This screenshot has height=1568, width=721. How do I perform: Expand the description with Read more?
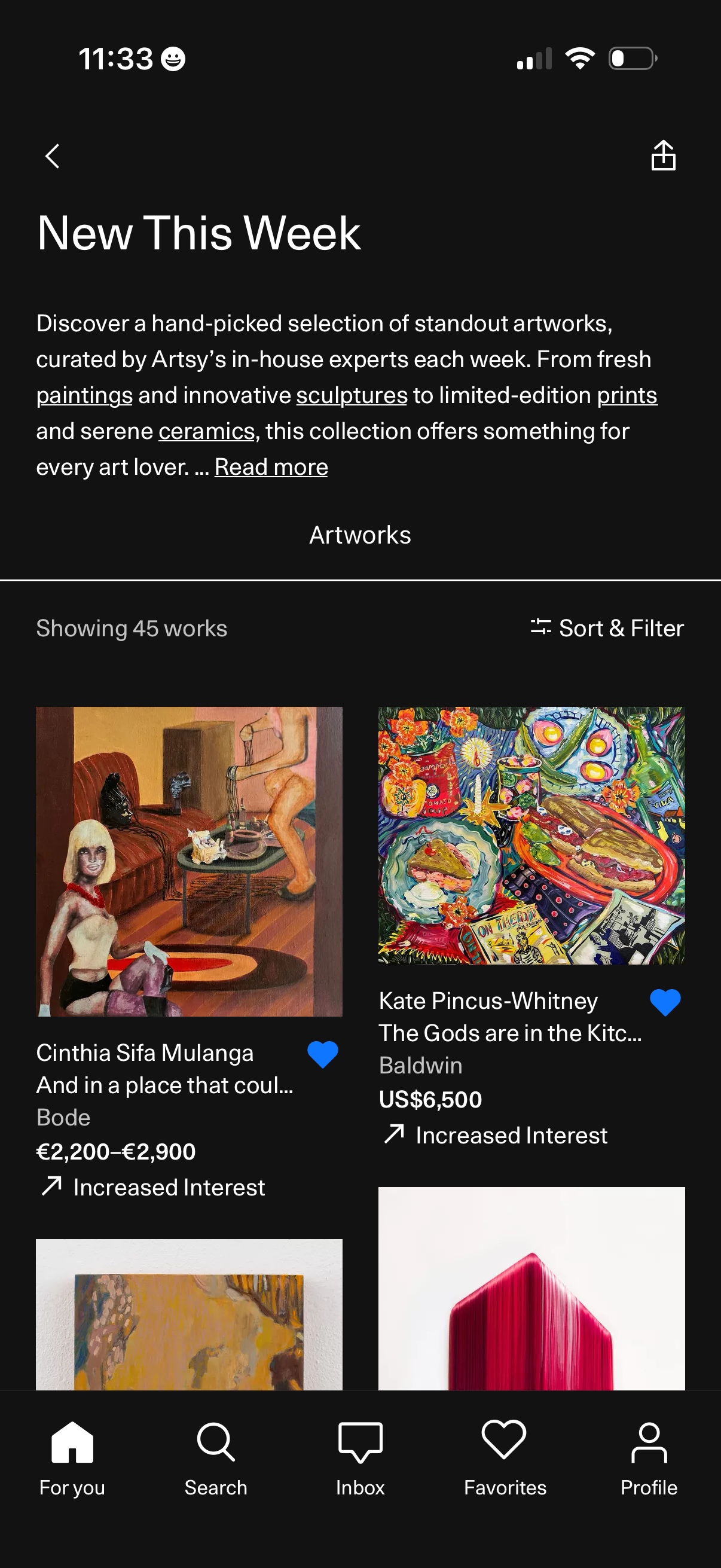[x=271, y=468]
